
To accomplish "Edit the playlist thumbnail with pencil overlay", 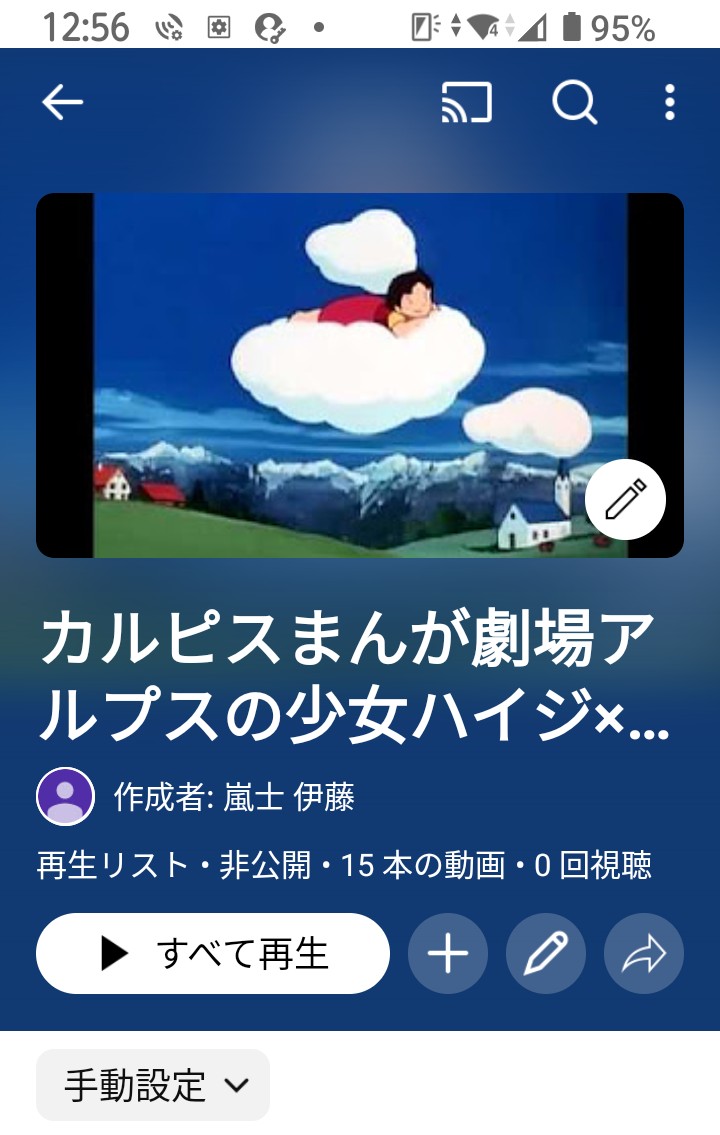I will [x=625, y=500].
